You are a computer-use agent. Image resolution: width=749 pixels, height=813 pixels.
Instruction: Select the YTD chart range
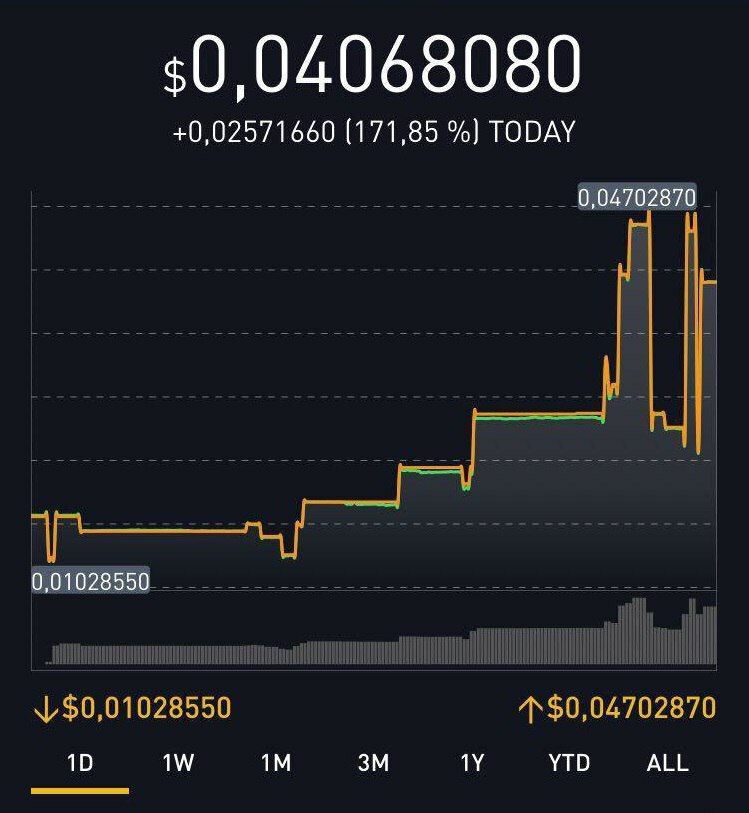tap(569, 763)
